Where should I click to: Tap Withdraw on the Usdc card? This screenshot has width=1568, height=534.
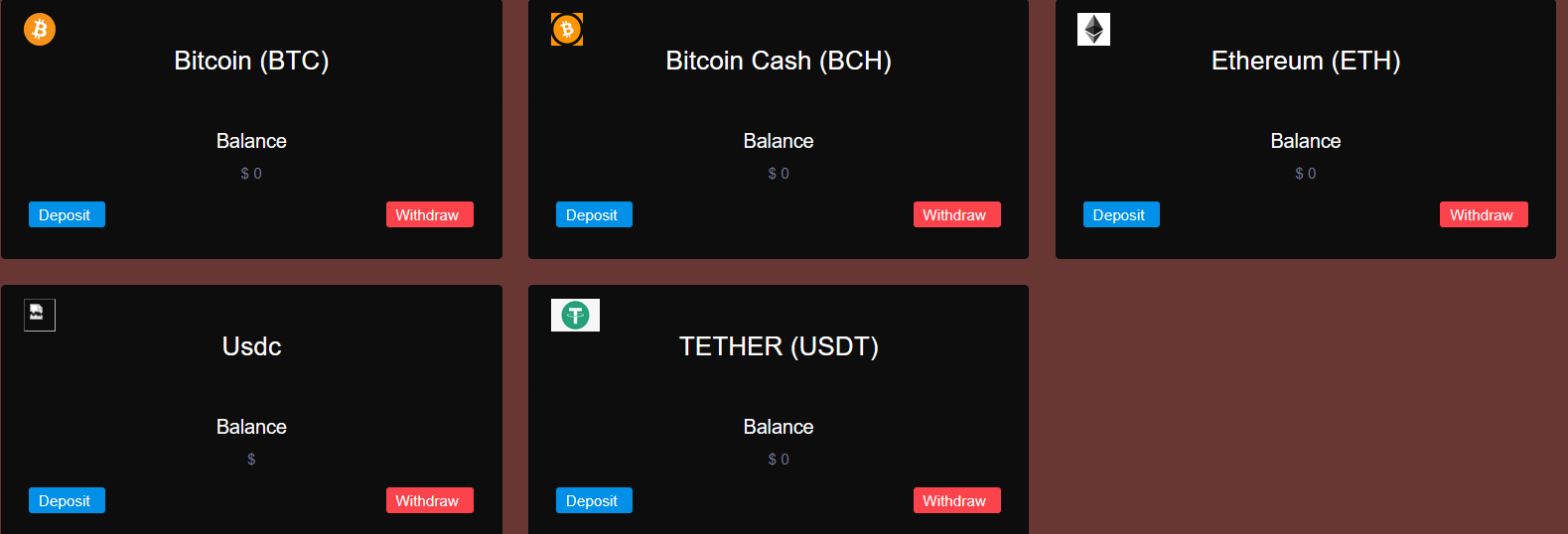pyautogui.click(x=428, y=501)
